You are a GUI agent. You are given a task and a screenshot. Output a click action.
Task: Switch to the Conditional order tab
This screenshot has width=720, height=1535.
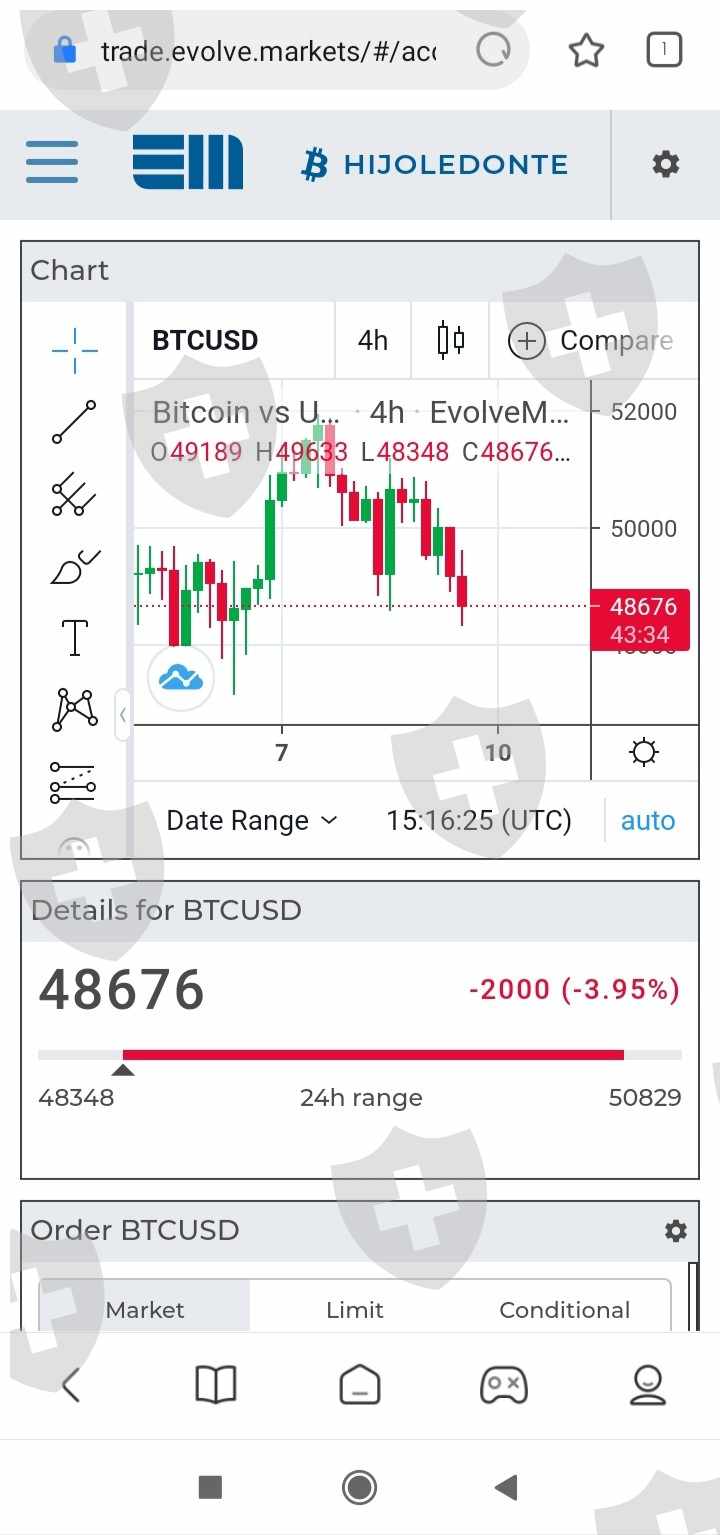564,1310
